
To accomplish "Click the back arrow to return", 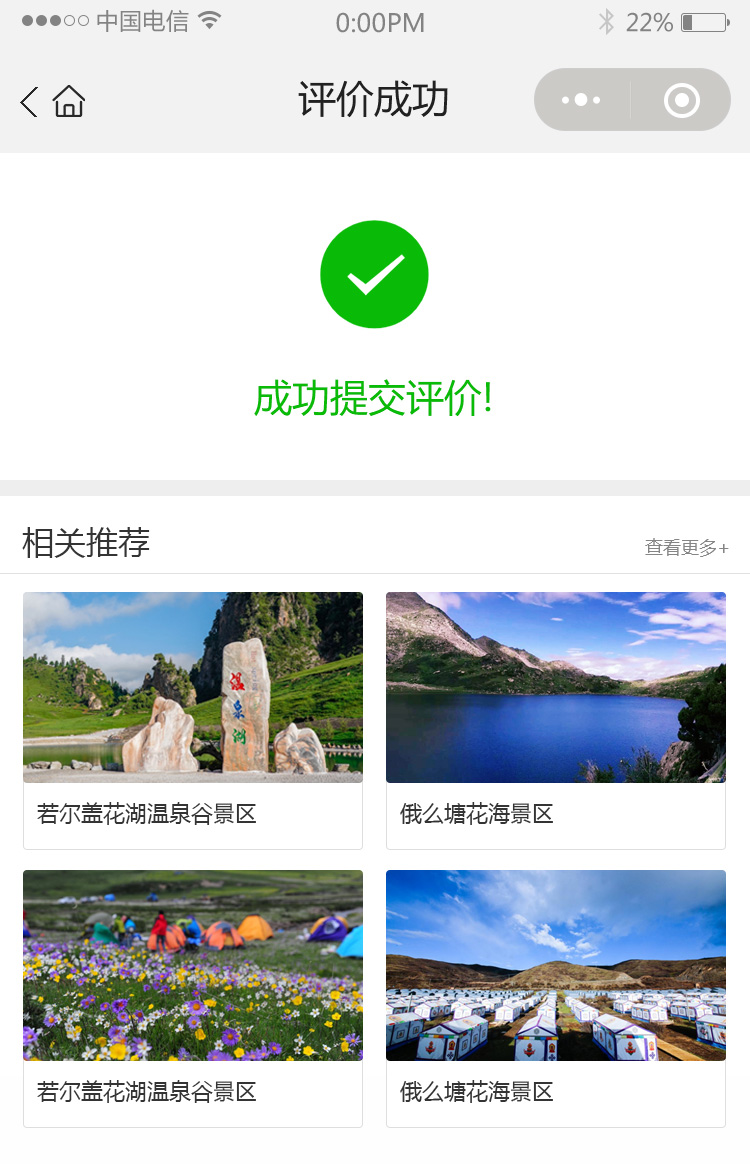I will (27, 100).
